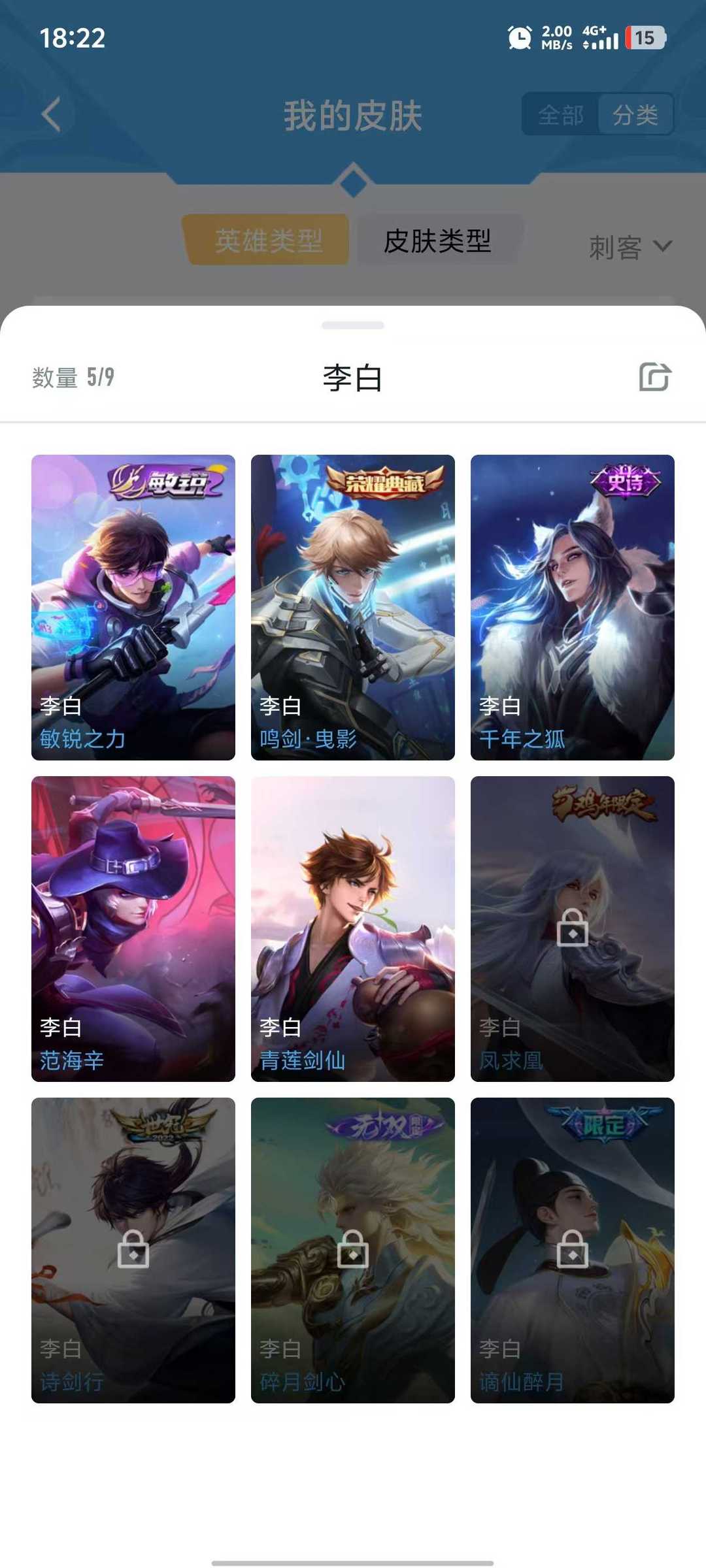The height and width of the screenshot is (1568, 706).
Task: Open the locked 谪仙醉月 skin
Action: tap(573, 1250)
